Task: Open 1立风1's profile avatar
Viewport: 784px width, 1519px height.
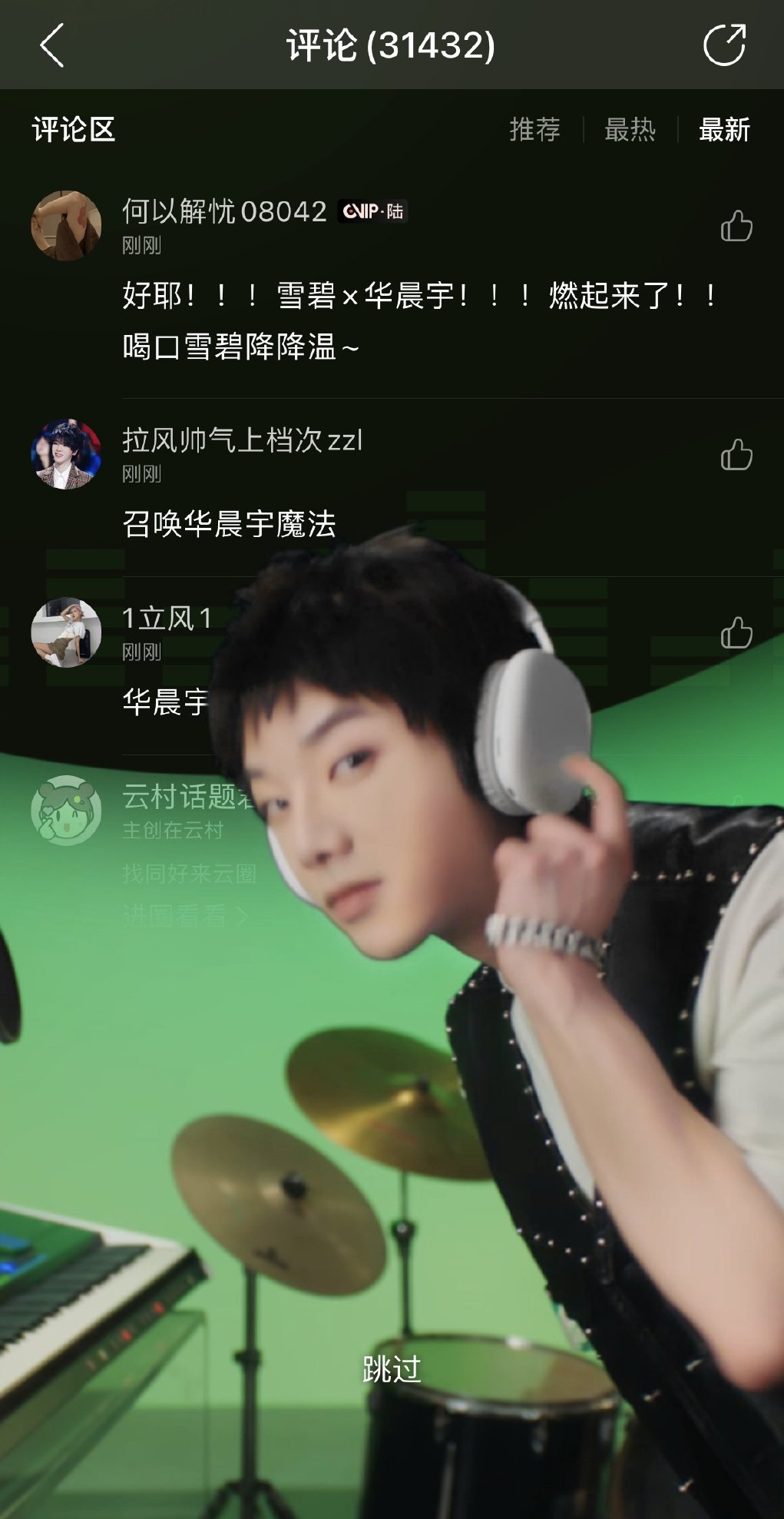Action: [66, 632]
